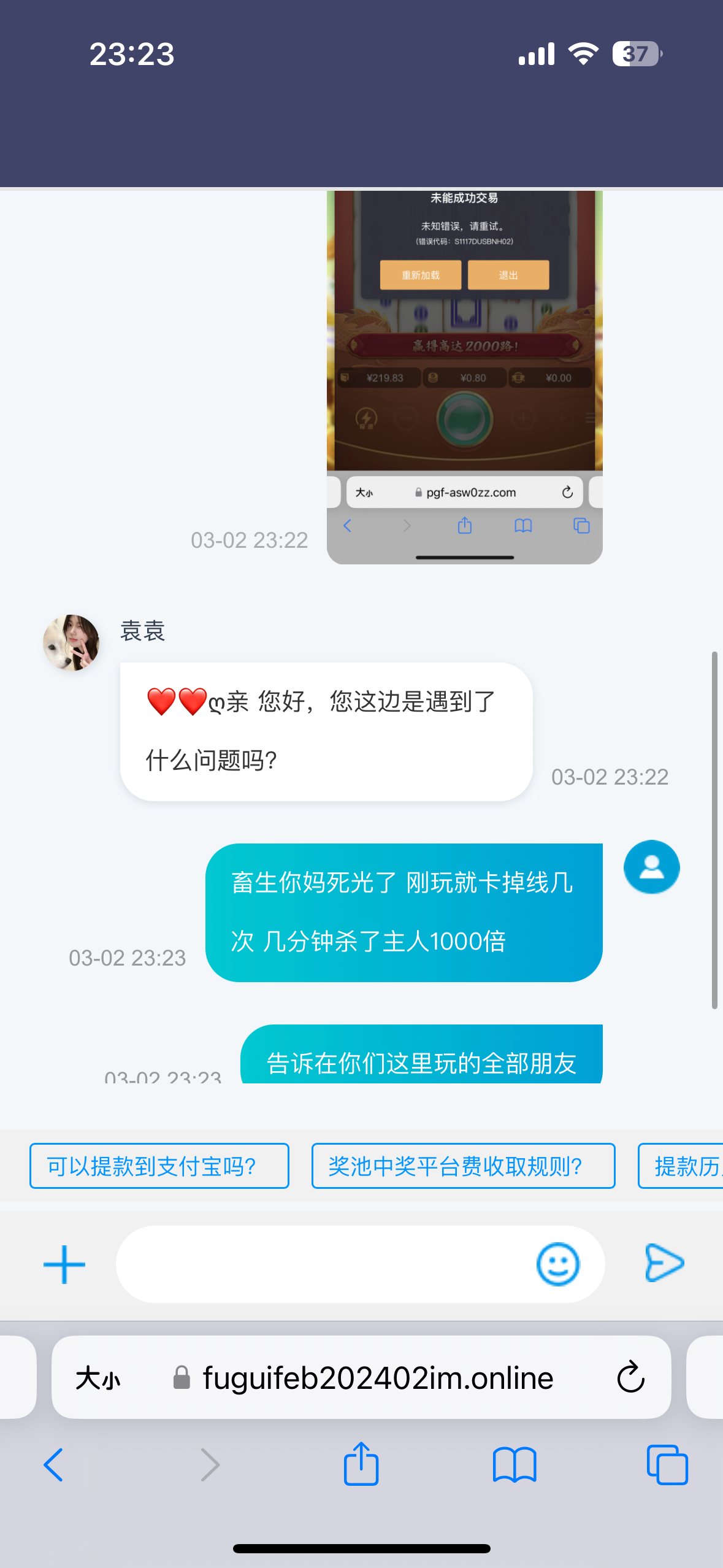Tap the fuguifeb202402im.online address bar
Screen dimensions: 723x1568
tap(378, 1378)
